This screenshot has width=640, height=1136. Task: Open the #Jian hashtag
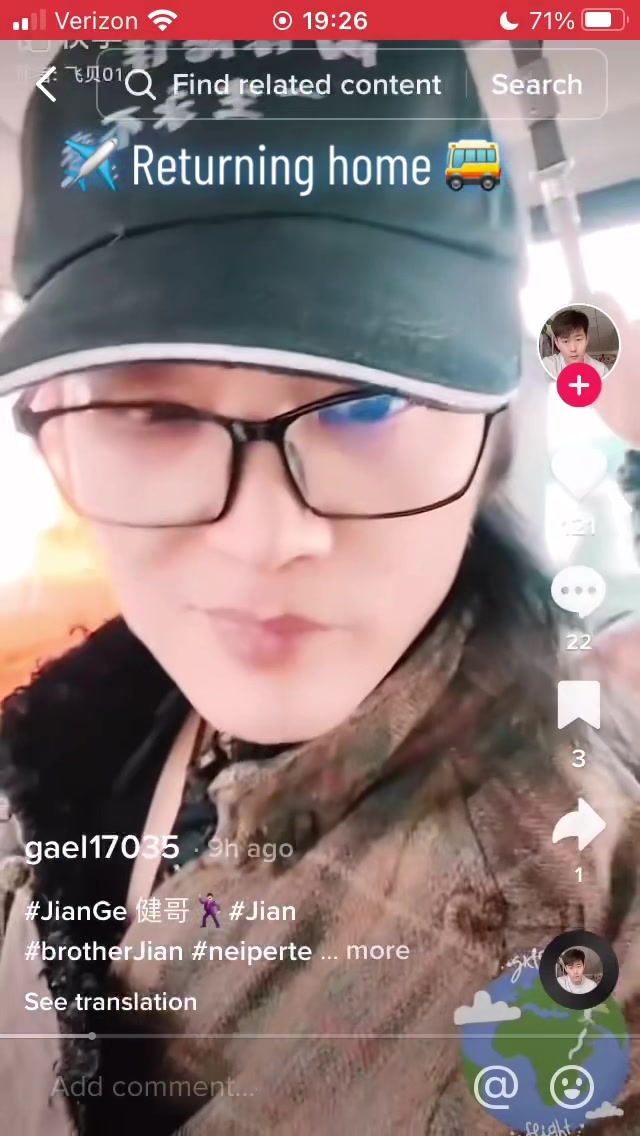pos(262,911)
